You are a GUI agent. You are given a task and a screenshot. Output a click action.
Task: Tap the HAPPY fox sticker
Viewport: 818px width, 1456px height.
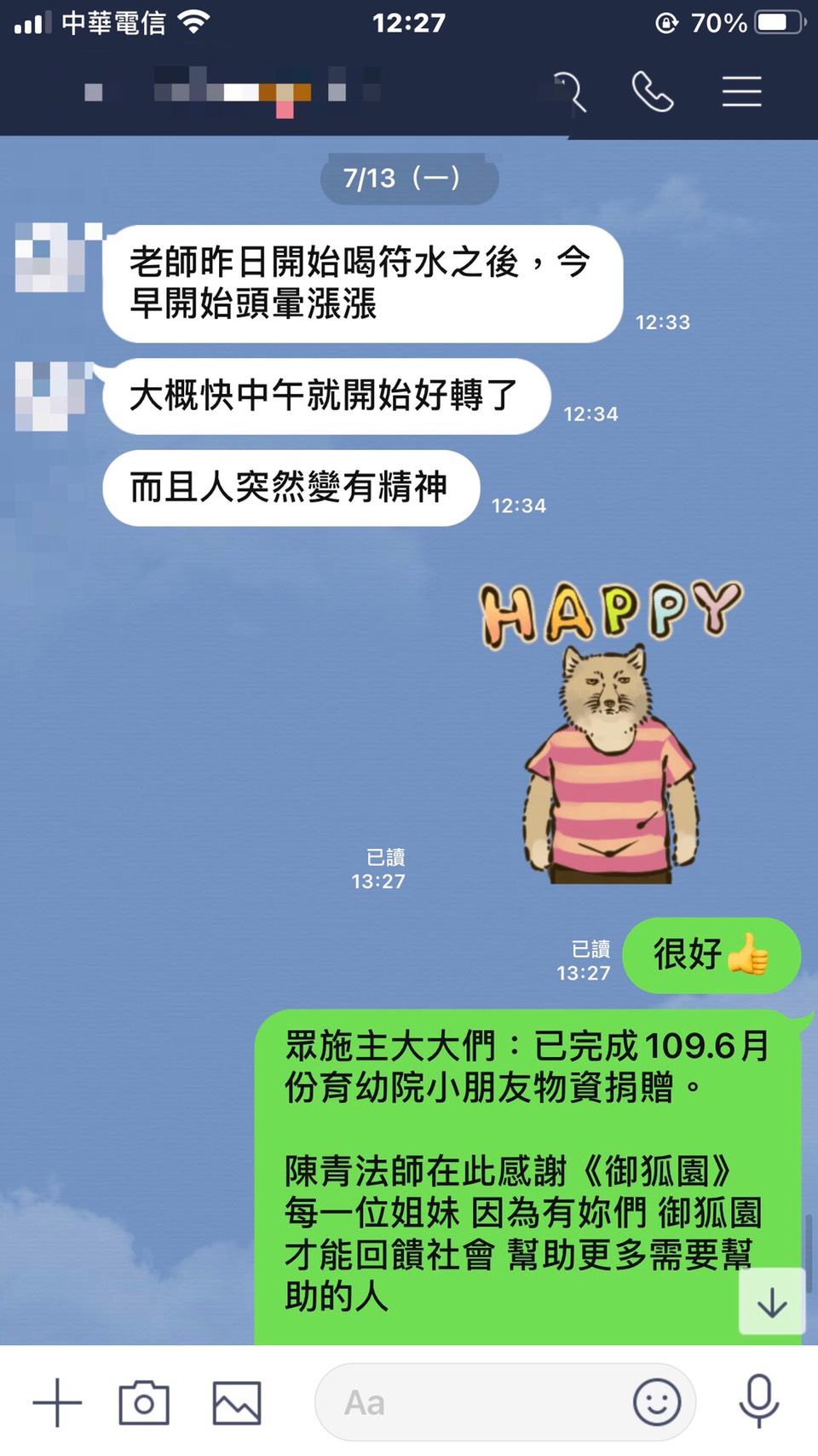(x=610, y=733)
